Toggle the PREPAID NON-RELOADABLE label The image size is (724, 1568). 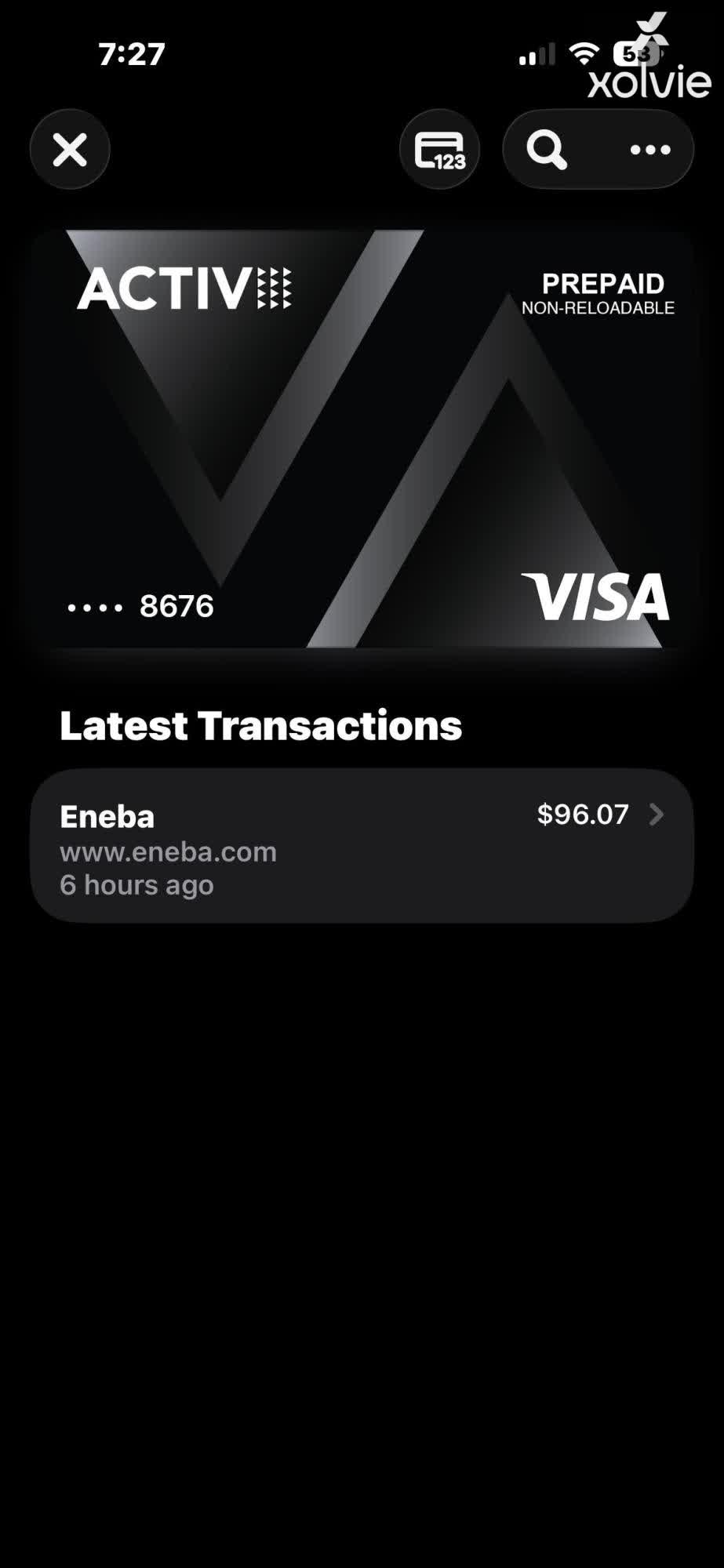tap(598, 294)
